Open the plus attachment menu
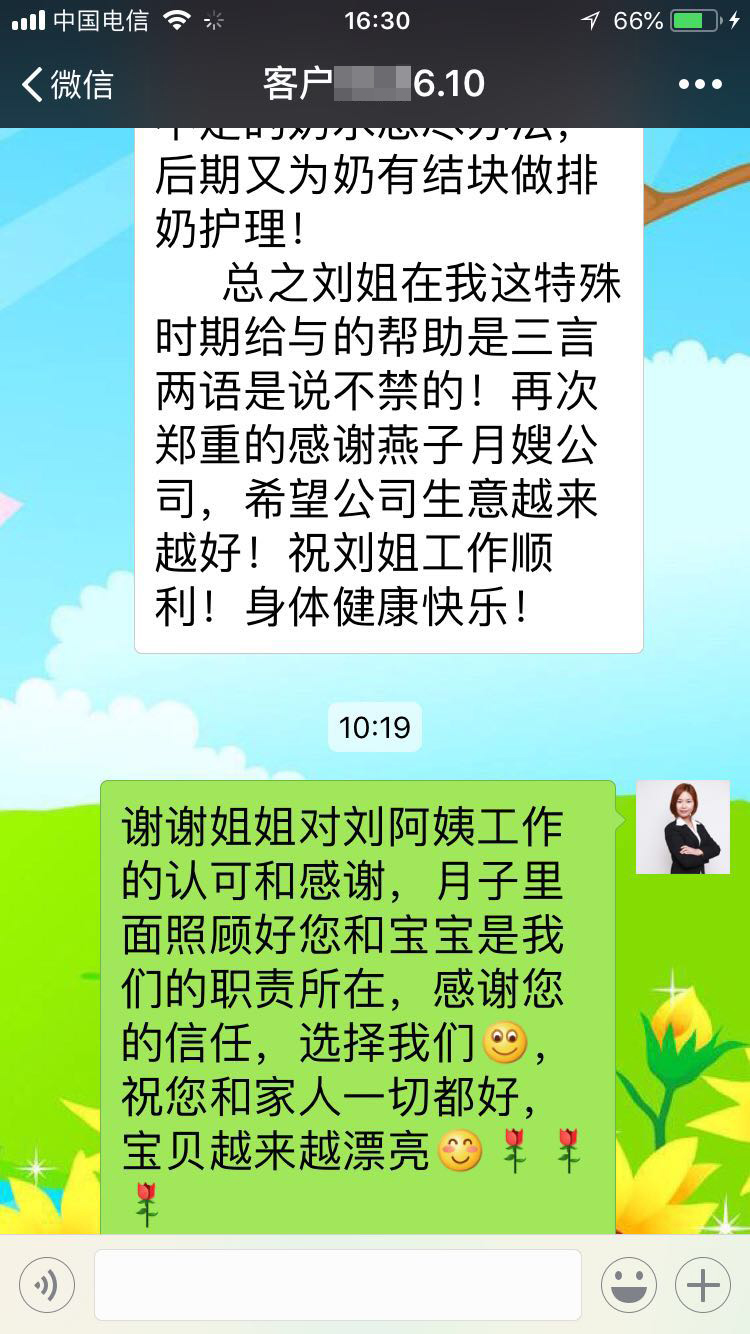This screenshot has width=750, height=1334. pyautogui.click(x=703, y=1285)
